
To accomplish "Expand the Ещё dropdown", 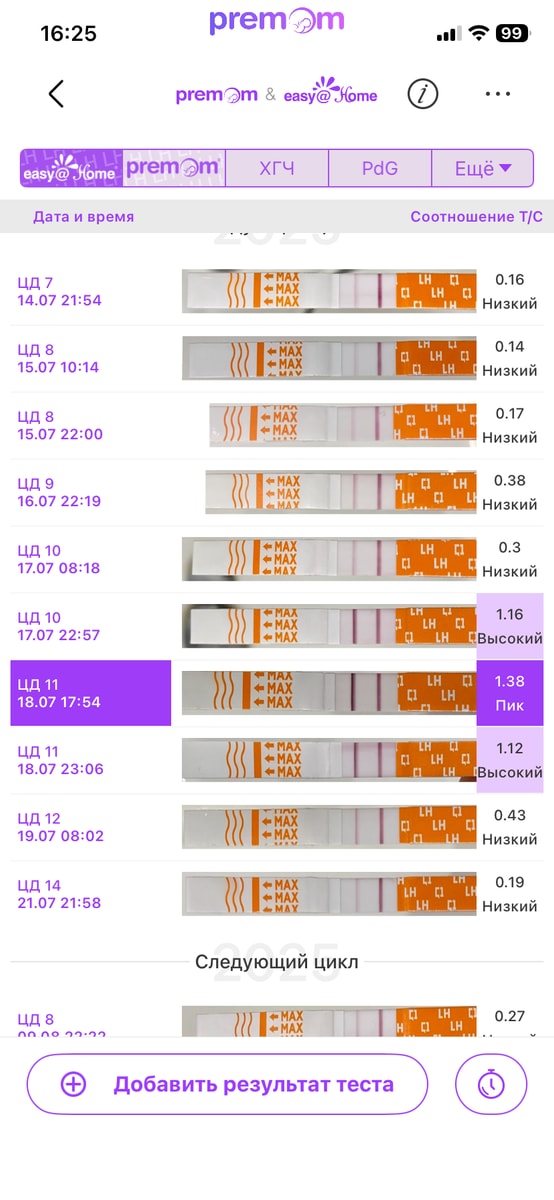I will [482, 168].
